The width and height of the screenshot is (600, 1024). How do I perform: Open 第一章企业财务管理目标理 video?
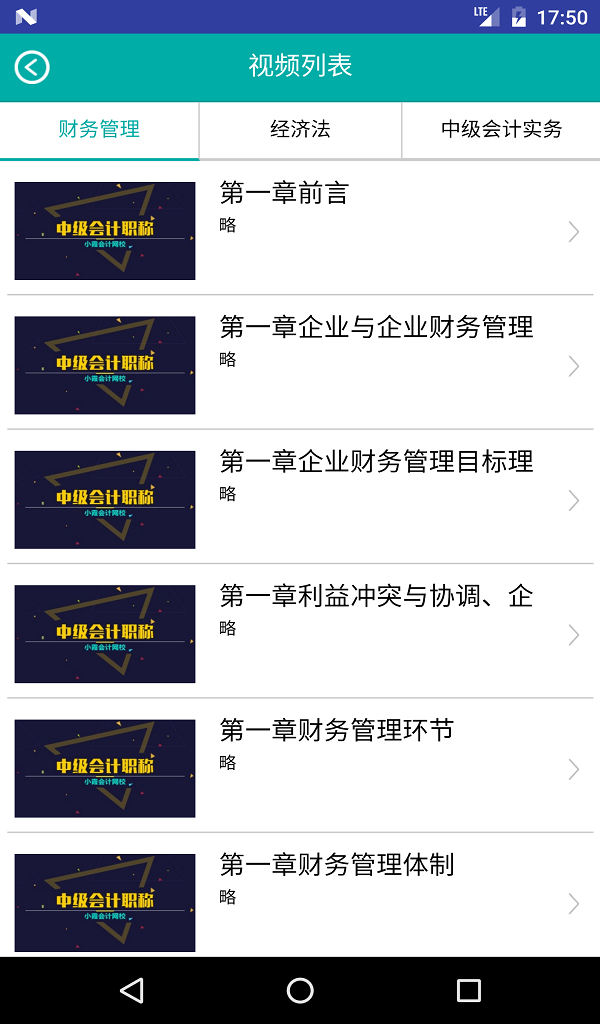pos(300,499)
